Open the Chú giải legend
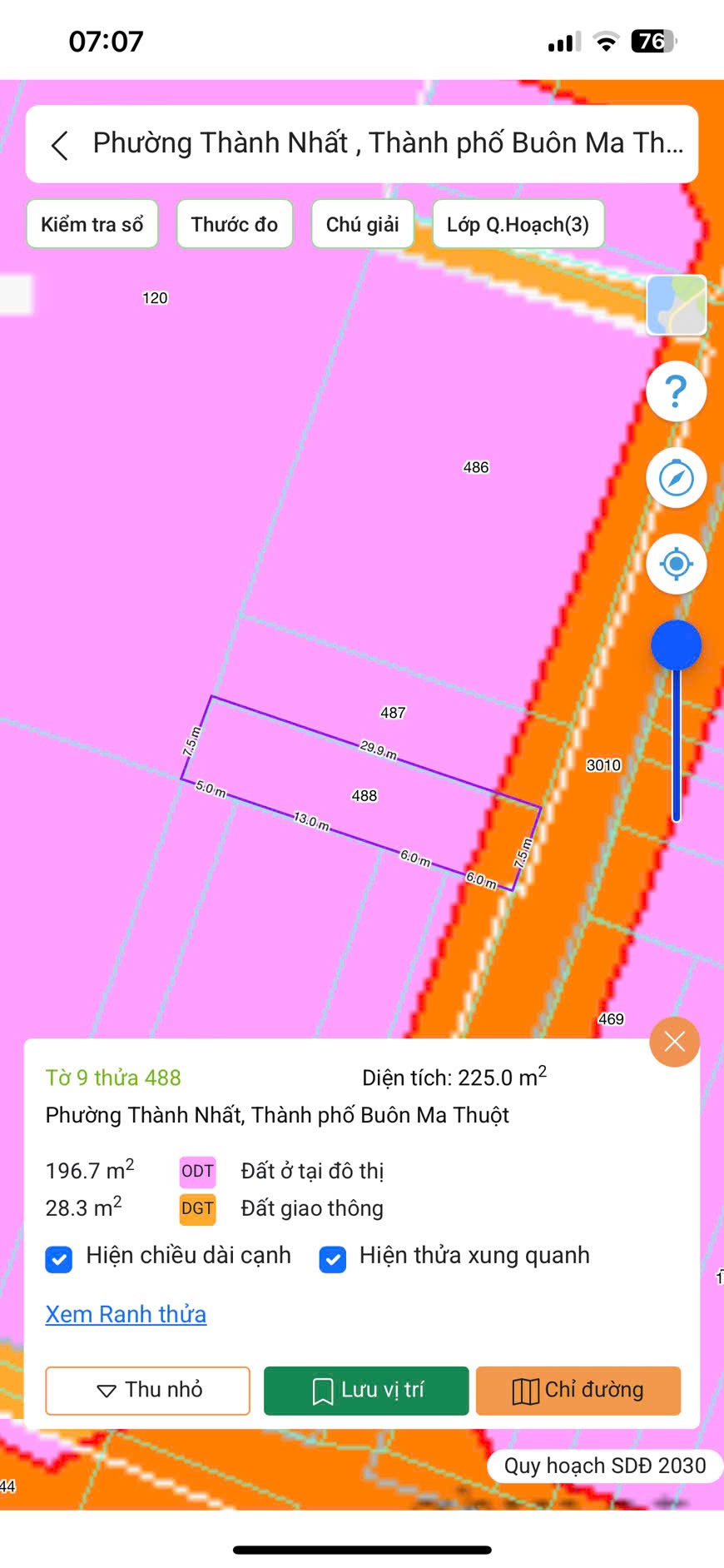 tap(362, 224)
